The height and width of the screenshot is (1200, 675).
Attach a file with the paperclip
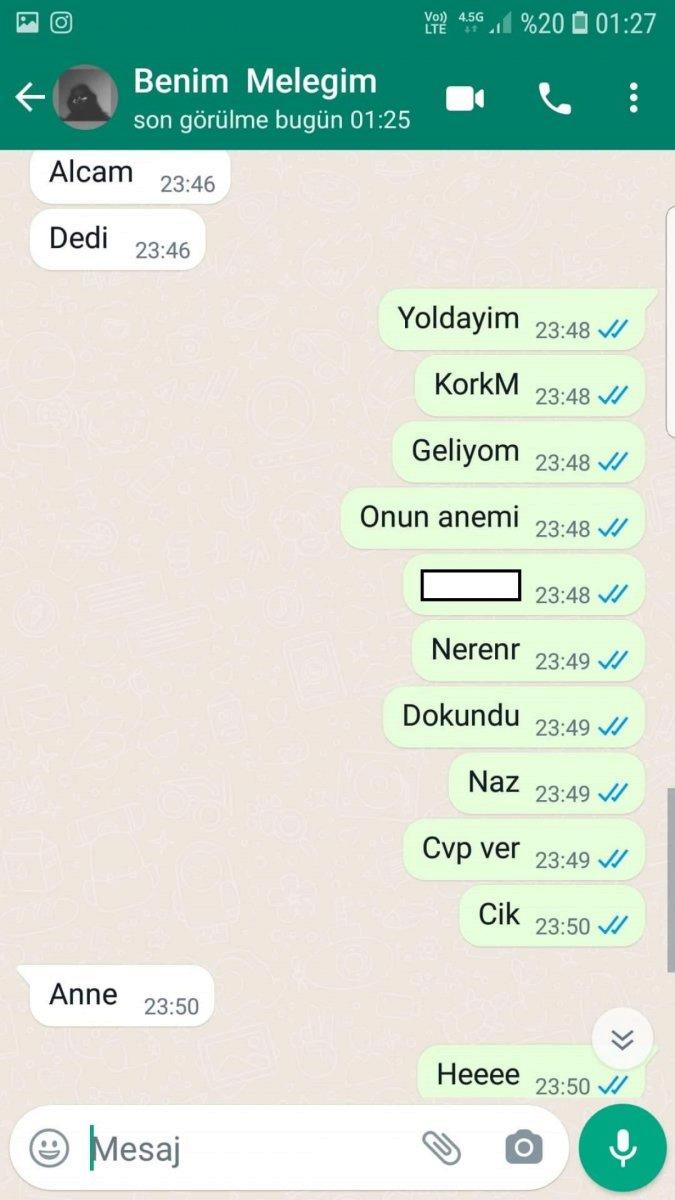(x=440, y=1148)
